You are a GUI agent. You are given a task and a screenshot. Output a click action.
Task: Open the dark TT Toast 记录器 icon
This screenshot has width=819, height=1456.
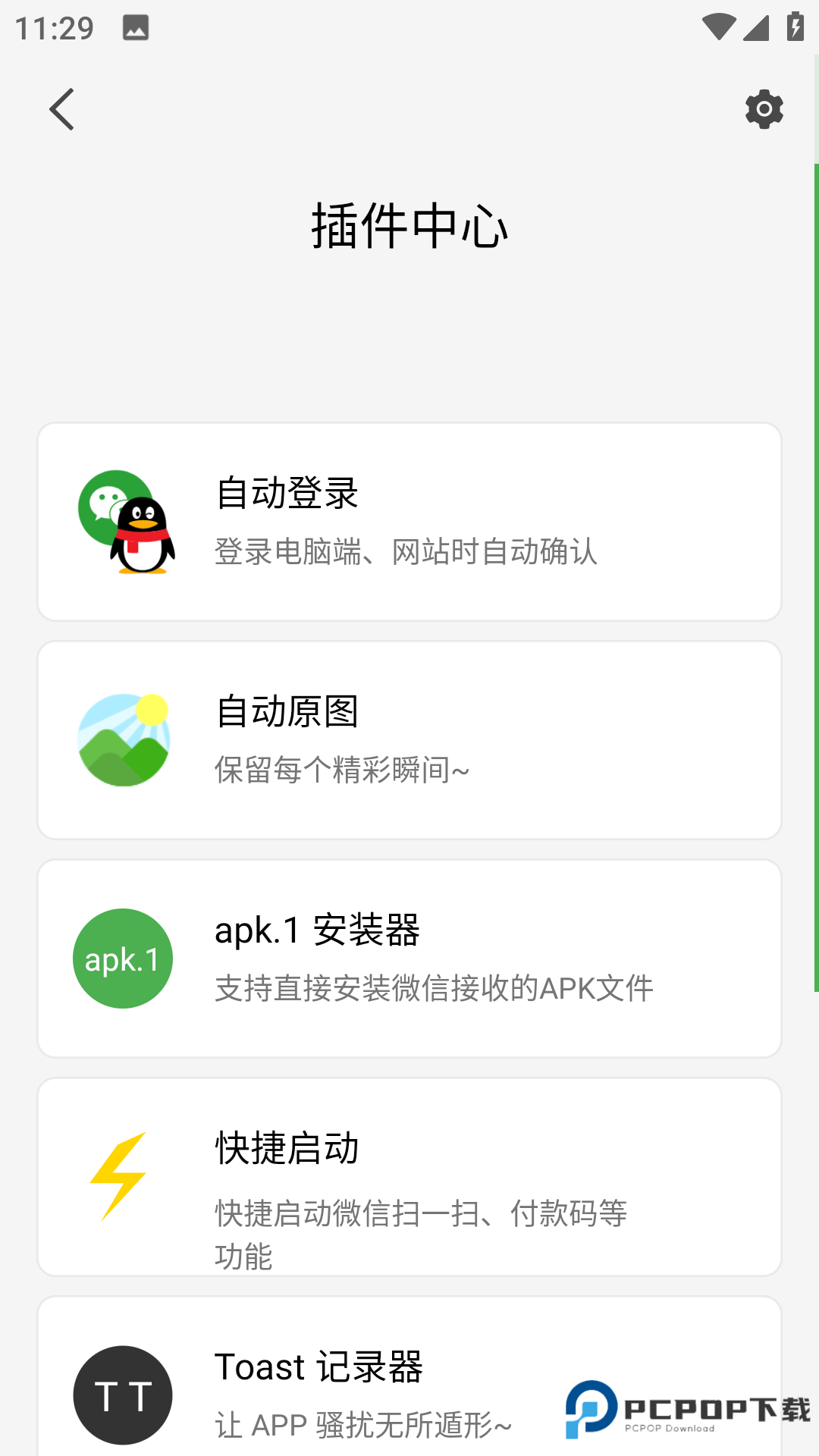122,1394
